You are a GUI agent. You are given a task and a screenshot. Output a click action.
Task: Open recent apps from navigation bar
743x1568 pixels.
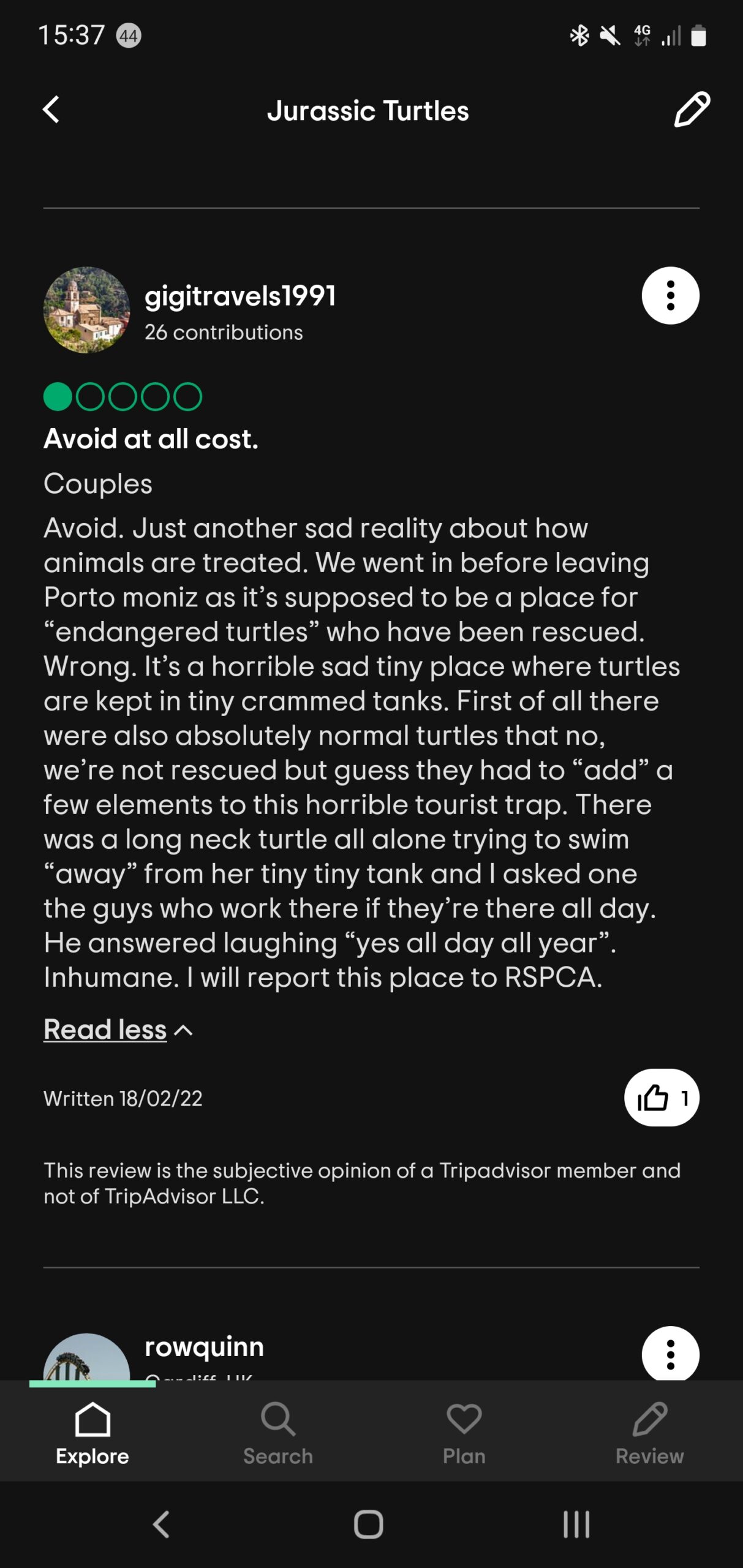[x=576, y=1524]
